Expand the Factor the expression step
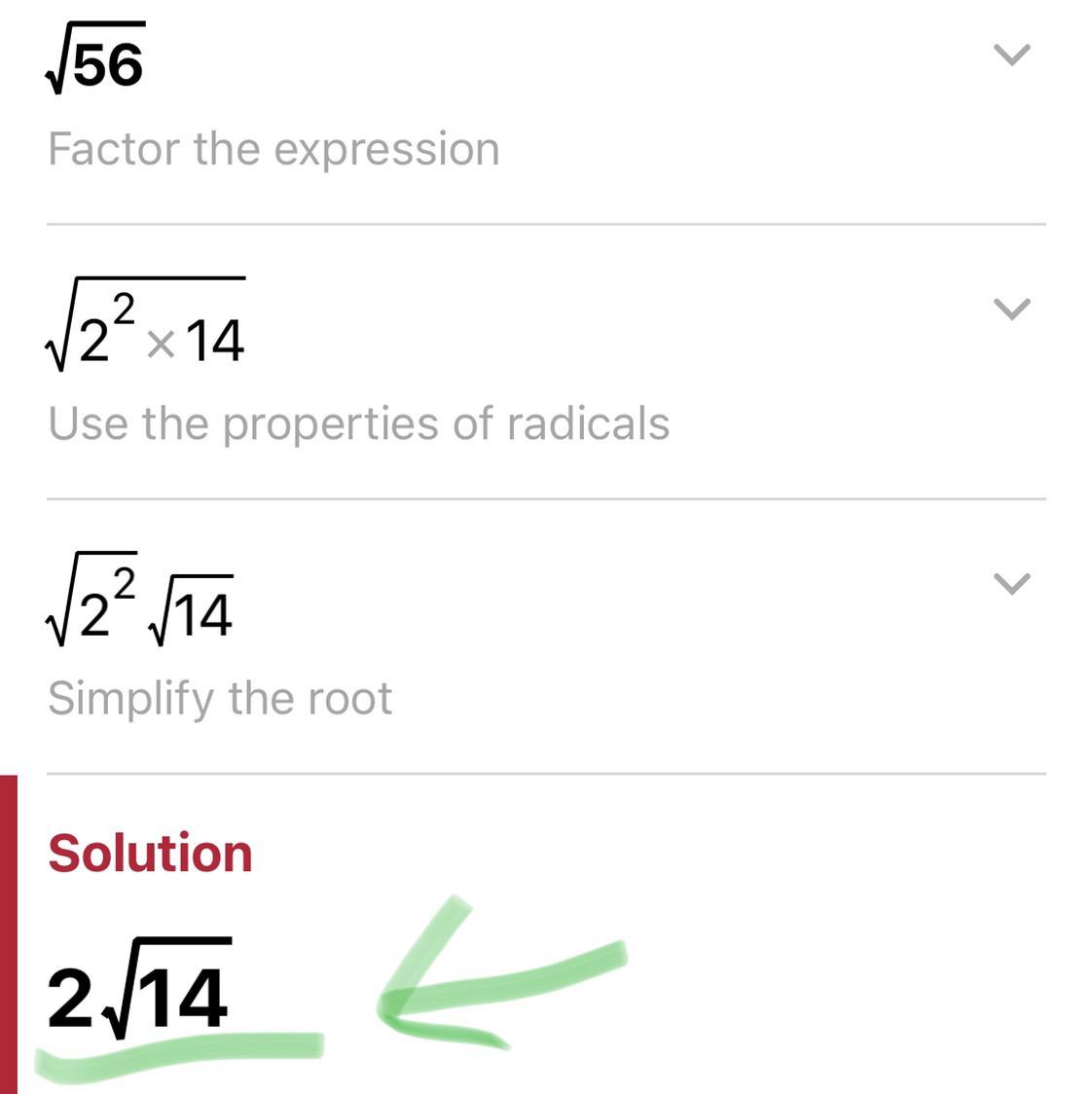Image resolution: width=1092 pixels, height=1094 pixels. [1011, 55]
